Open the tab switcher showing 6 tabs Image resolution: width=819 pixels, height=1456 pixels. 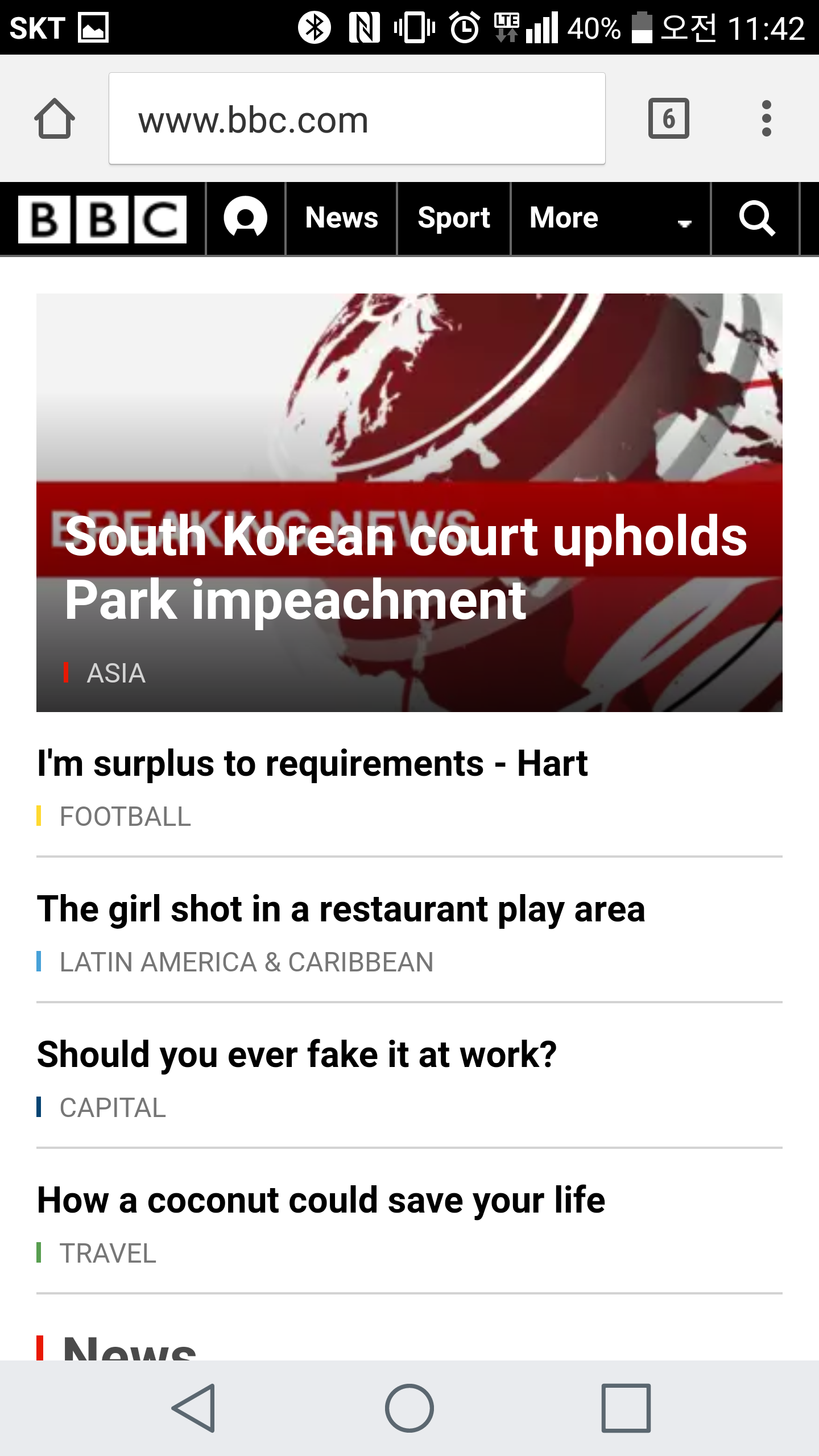tap(668, 118)
